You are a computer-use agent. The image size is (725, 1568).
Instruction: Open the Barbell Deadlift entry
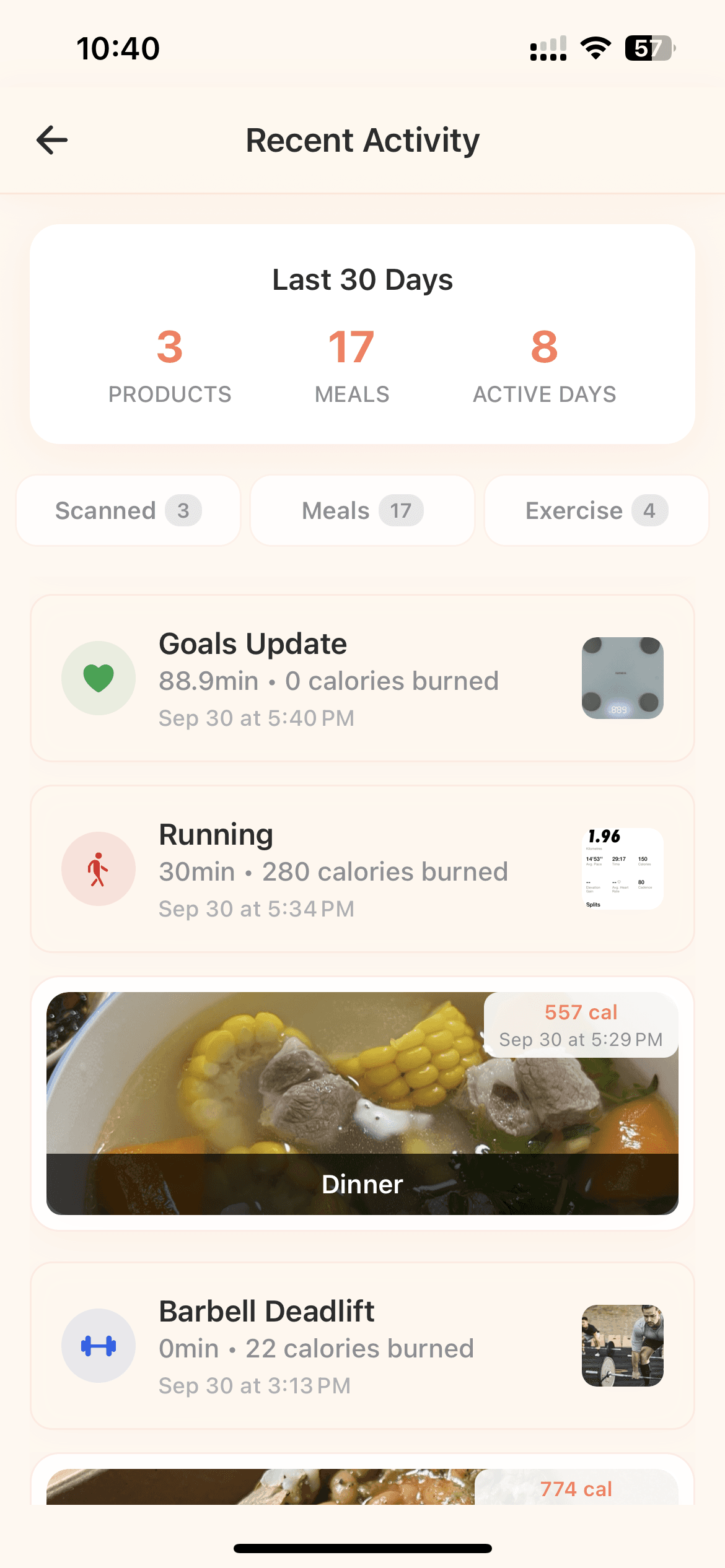362,1346
